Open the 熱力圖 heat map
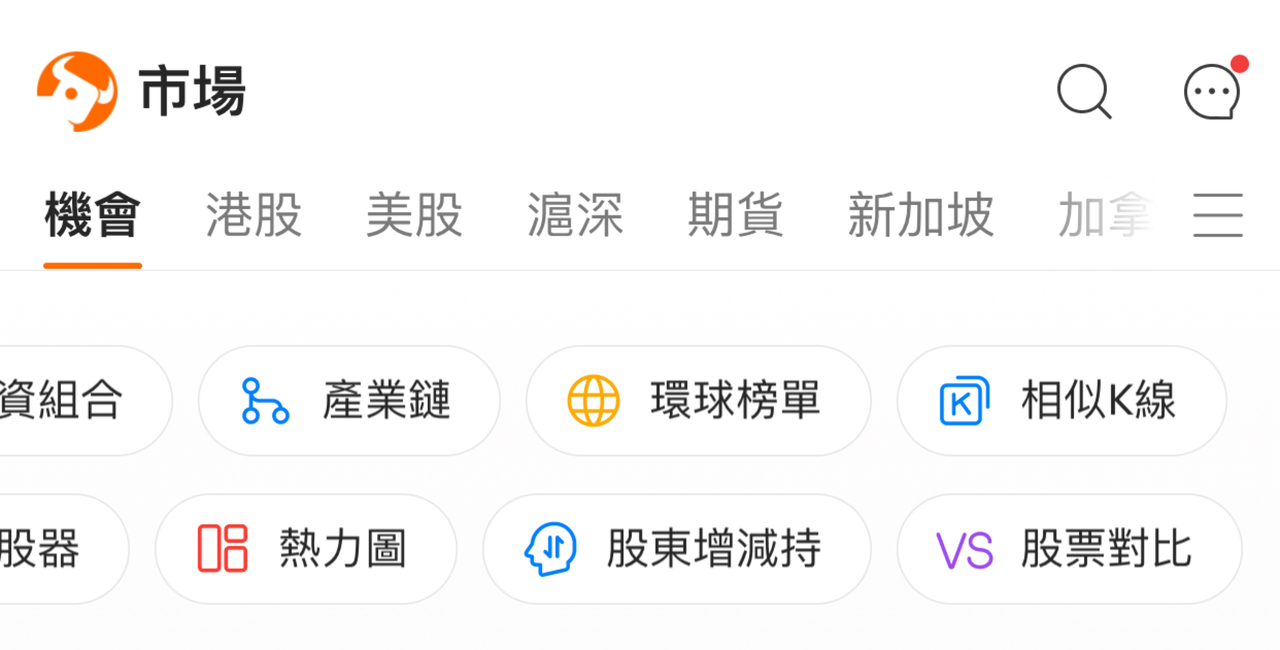This screenshot has height=650, width=1280. (x=306, y=549)
